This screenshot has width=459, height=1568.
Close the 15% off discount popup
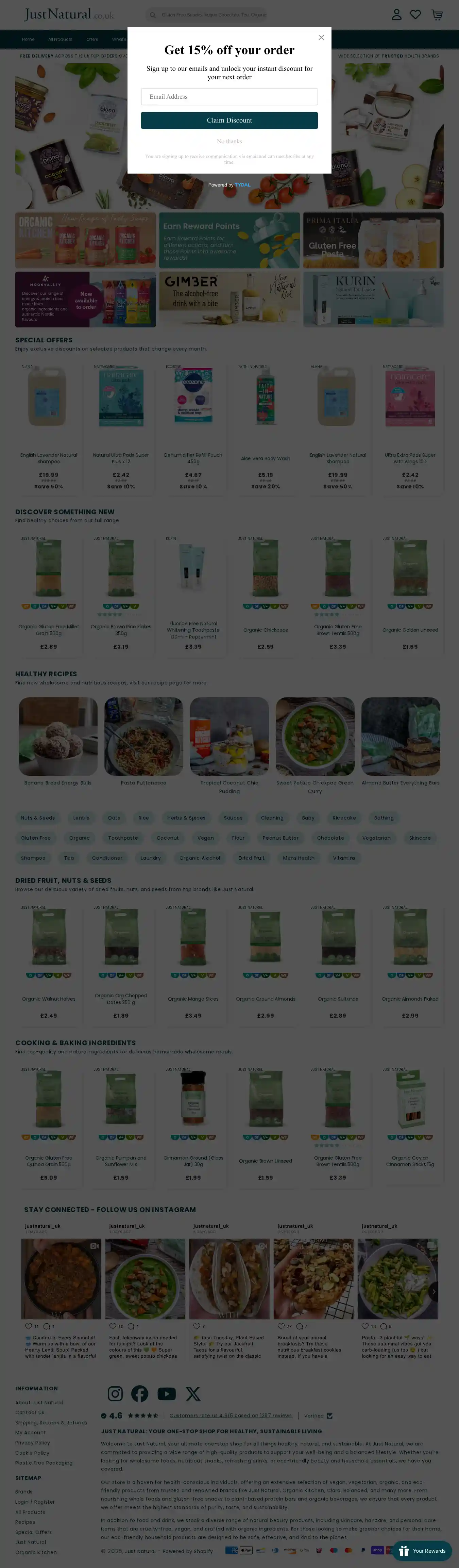click(x=321, y=38)
